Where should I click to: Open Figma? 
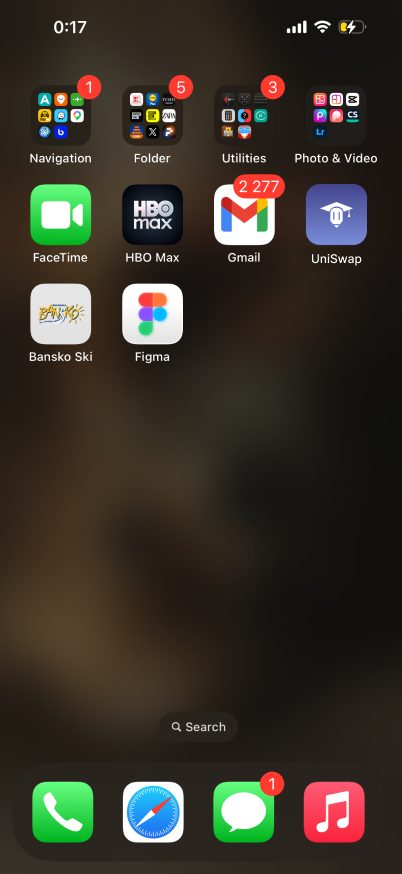[x=152, y=314]
